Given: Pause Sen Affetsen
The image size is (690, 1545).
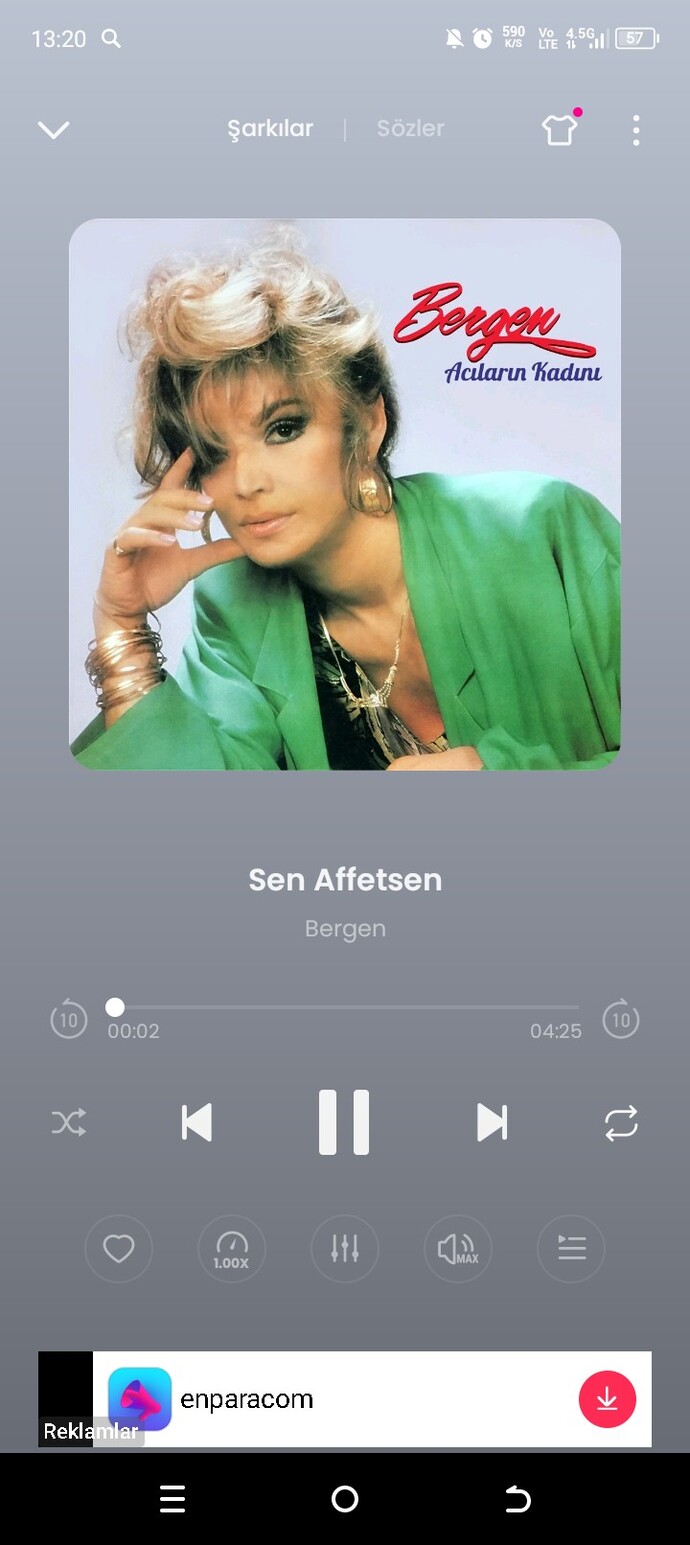Looking at the screenshot, I should (x=344, y=1122).
